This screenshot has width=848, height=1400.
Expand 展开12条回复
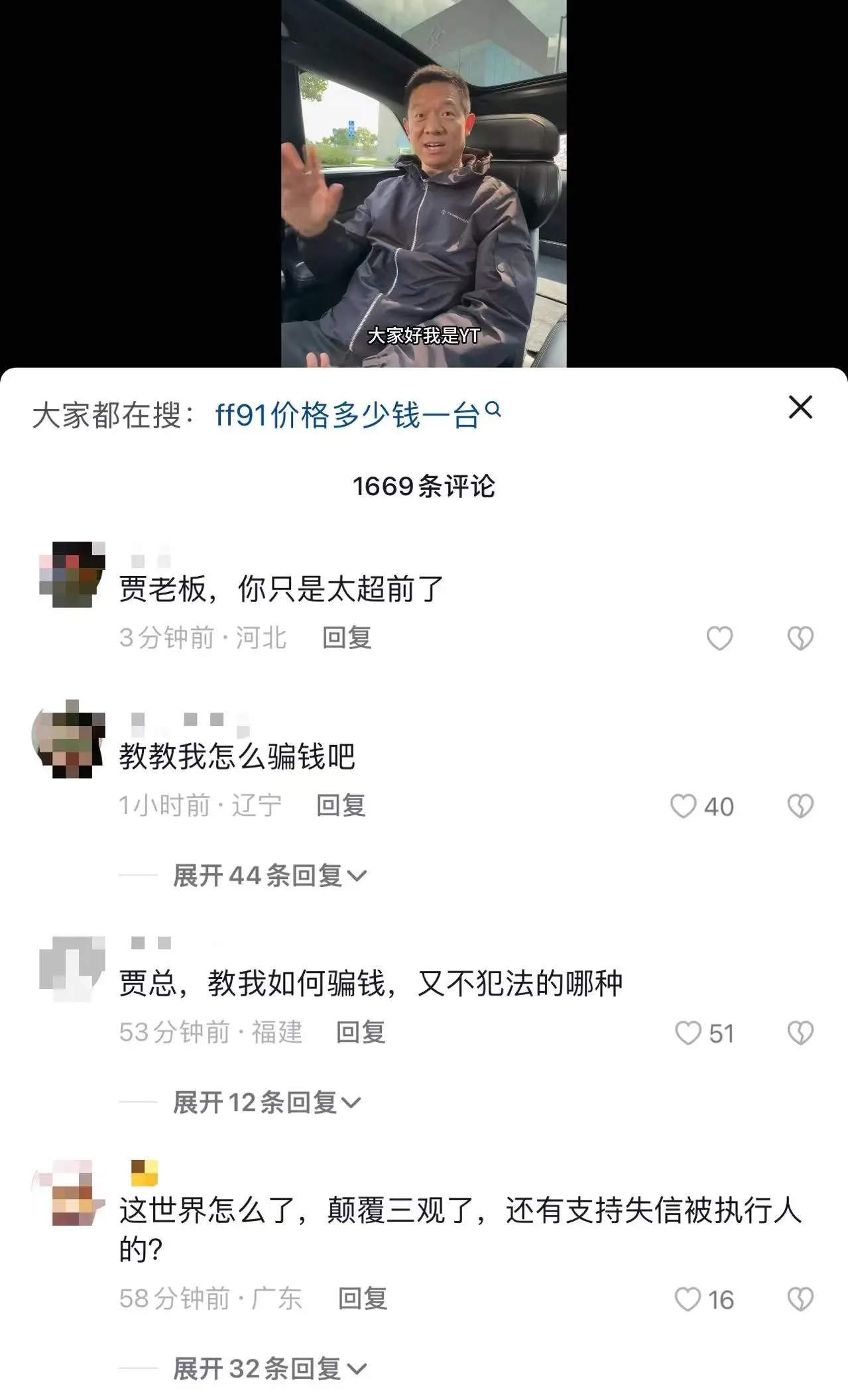(x=267, y=1102)
